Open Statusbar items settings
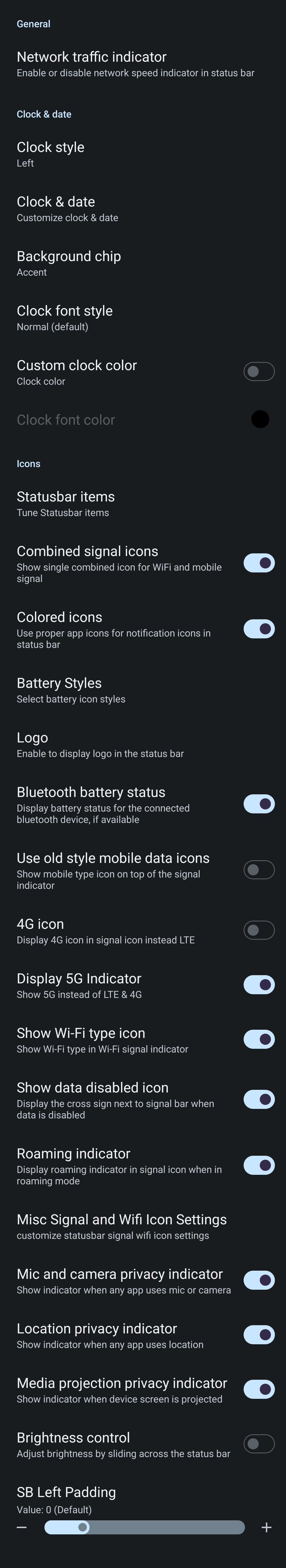Image resolution: width=286 pixels, height=1568 pixels. tap(66, 503)
